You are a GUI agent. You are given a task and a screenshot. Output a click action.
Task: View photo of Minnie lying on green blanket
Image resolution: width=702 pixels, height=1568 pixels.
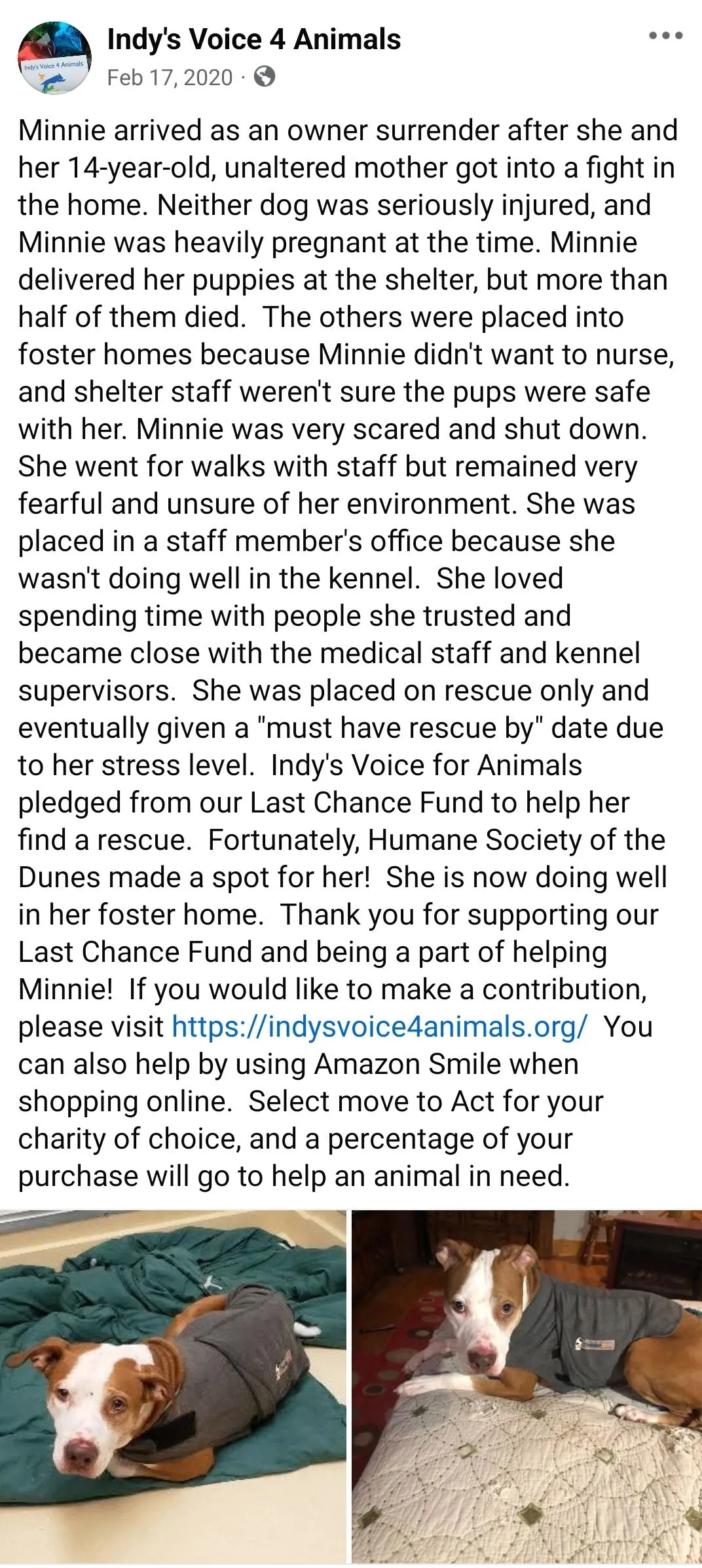click(x=173, y=1388)
